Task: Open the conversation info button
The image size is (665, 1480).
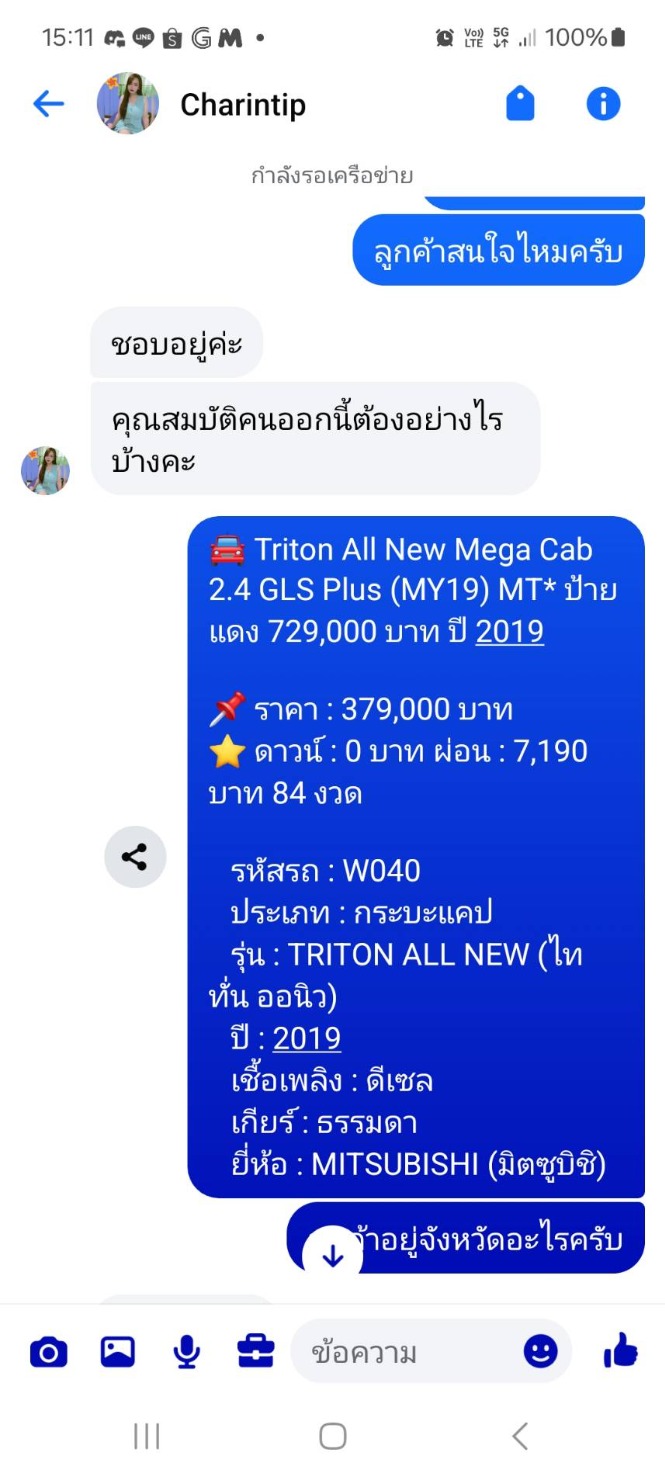Action: 603,103
